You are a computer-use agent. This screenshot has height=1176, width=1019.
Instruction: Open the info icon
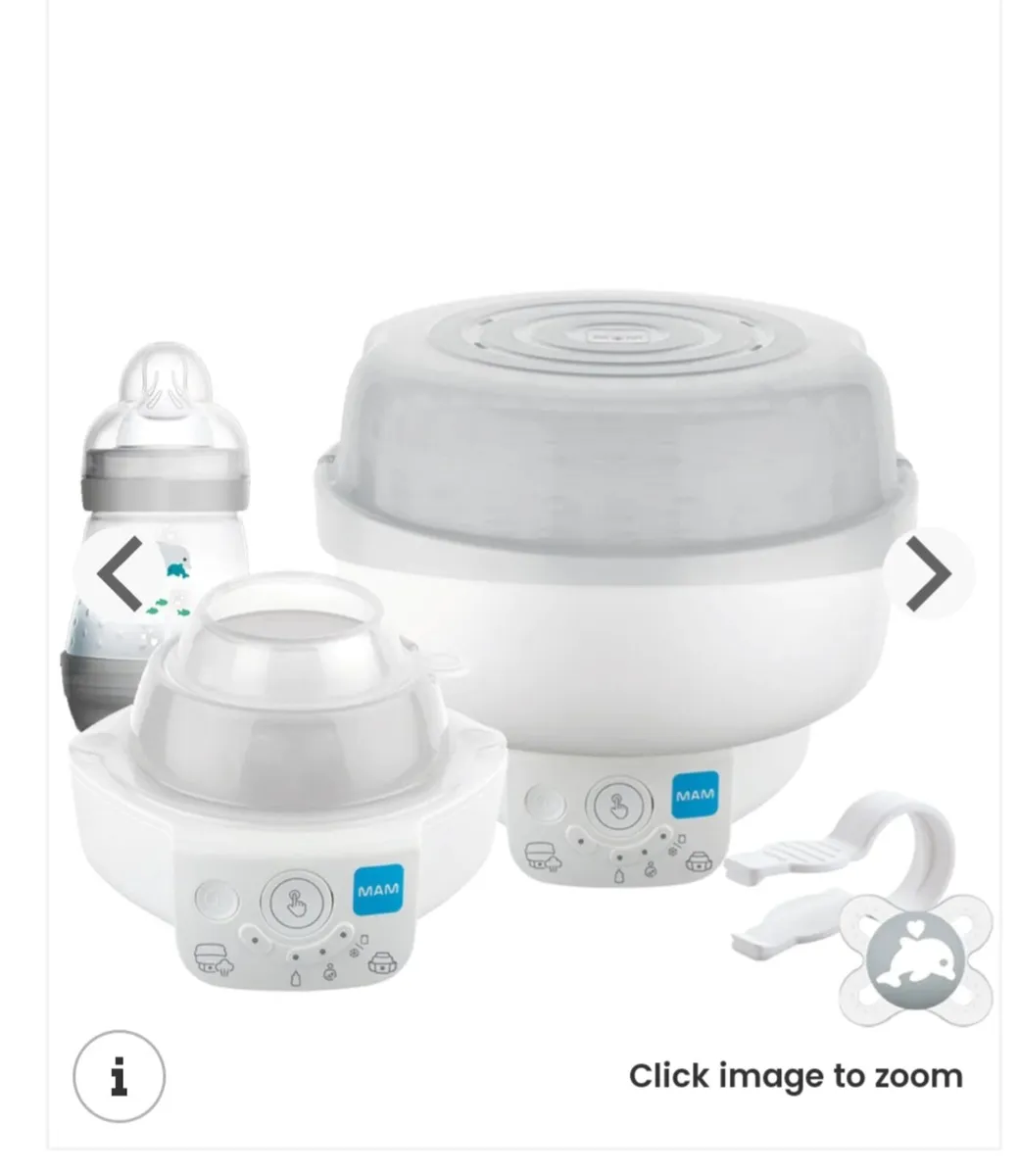click(119, 1076)
